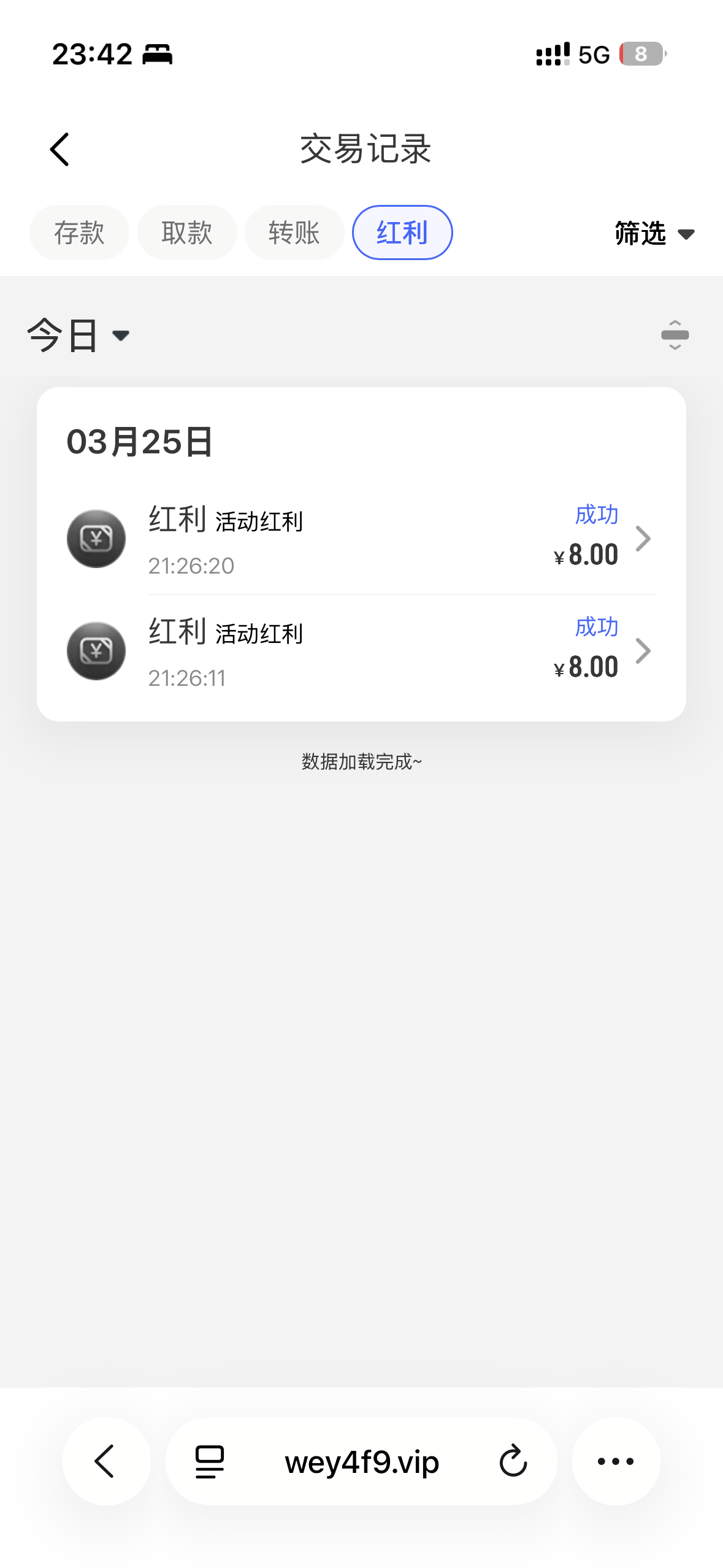Go back from the 交易记录 page
This screenshot has width=723, height=1568.
tap(59, 150)
